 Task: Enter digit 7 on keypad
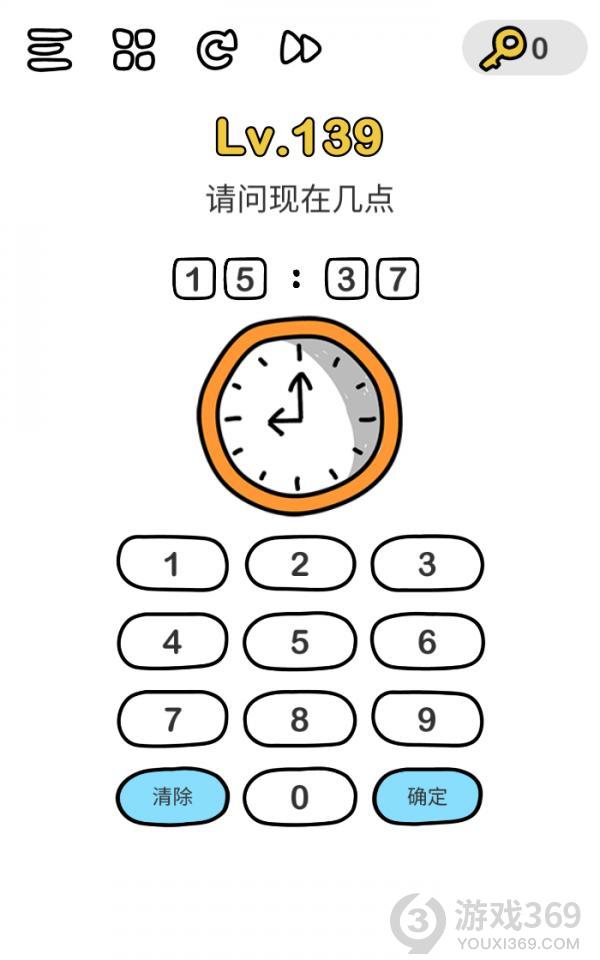pyautogui.click(x=172, y=719)
